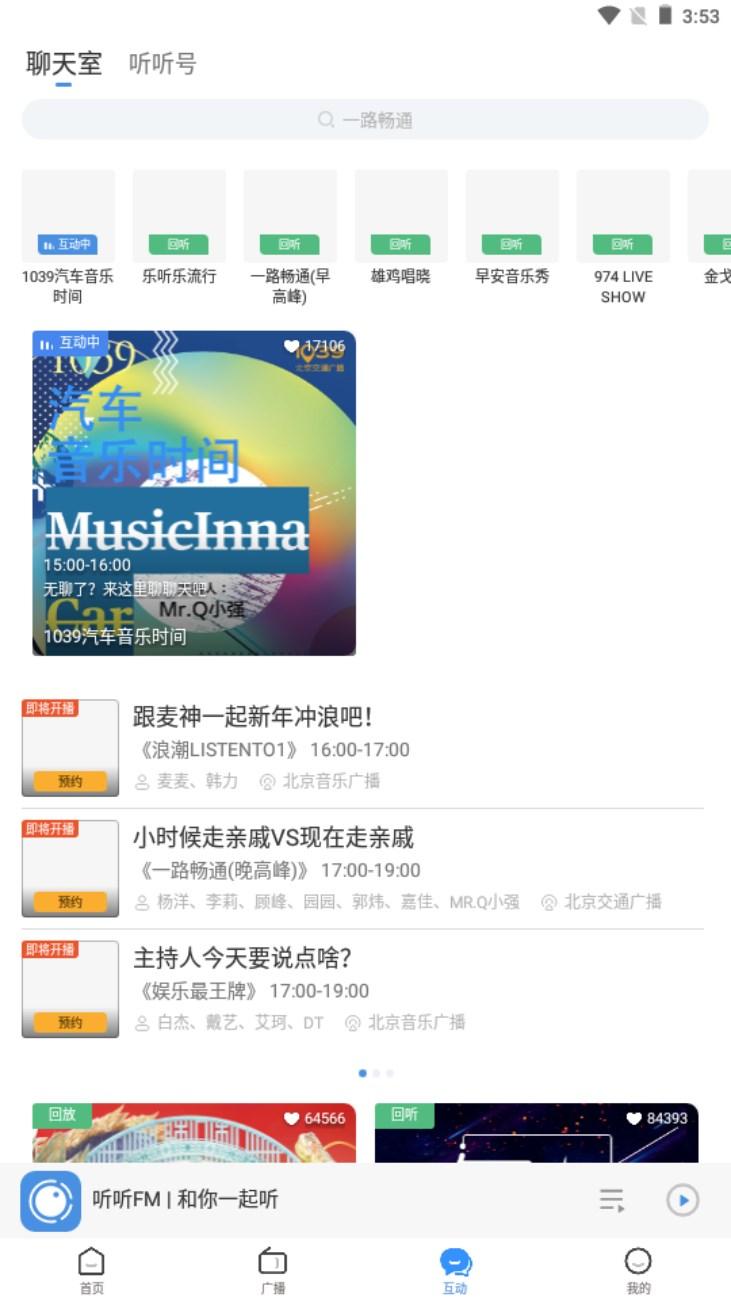Image resolution: width=731 pixels, height=1301 pixels.
Task: Reserve the 跟麦神一起新年冲浪吧 show
Action: (x=70, y=782)
